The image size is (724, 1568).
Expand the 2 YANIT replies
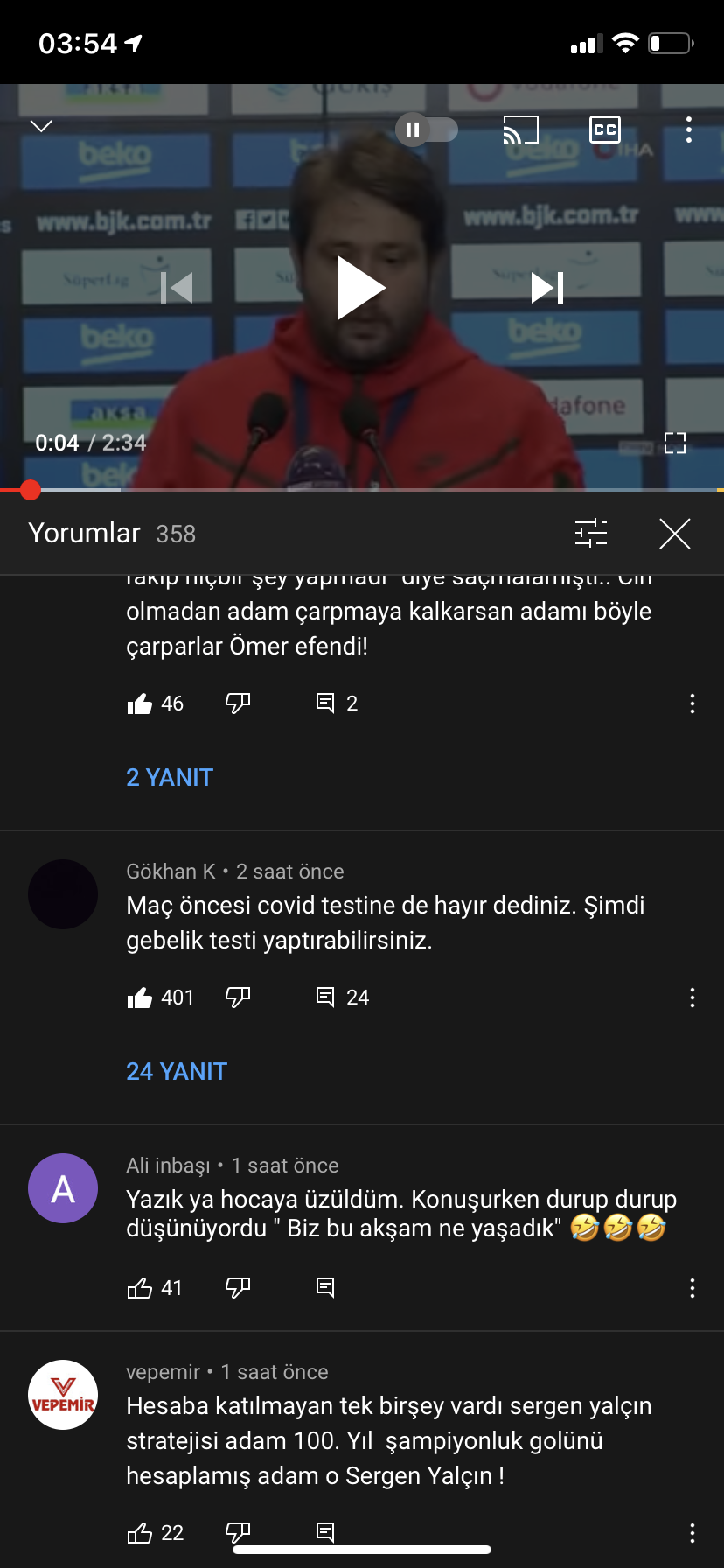point(170,777)
